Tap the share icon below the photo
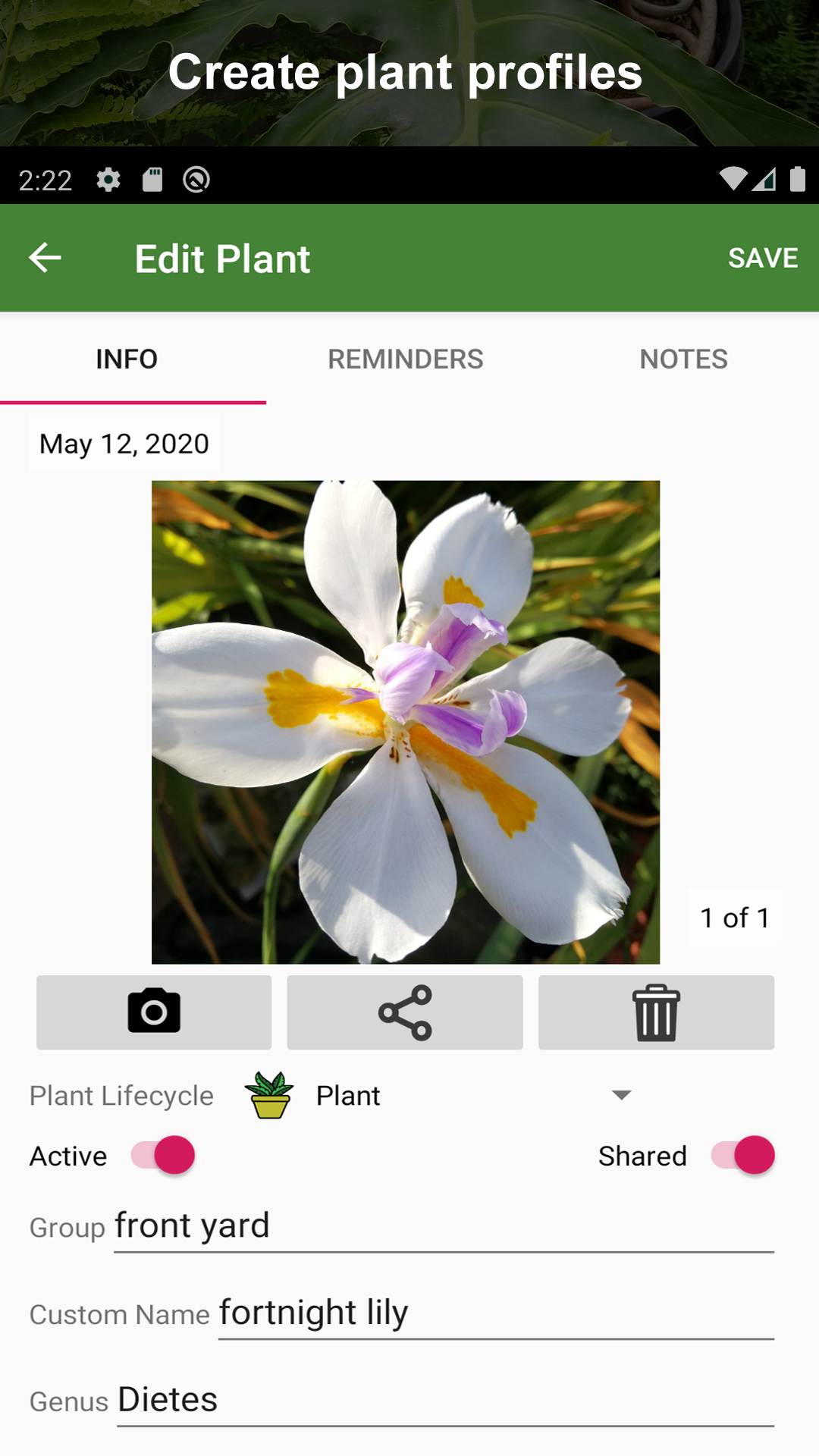This screenshot has height=1456, width=819. [x=404, y=1012]
